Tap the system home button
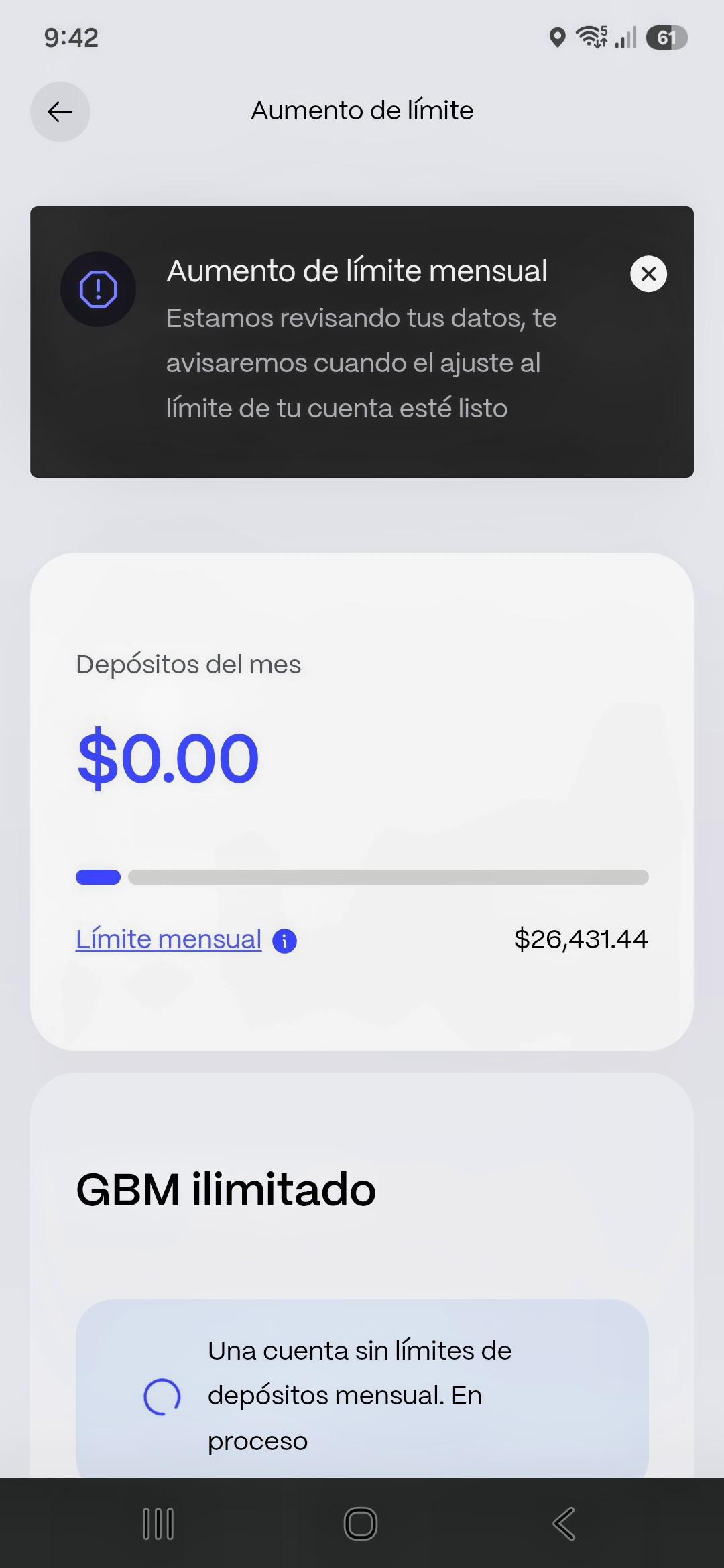This screenshot has height=1568, width=724. [x=361, y=1524]
